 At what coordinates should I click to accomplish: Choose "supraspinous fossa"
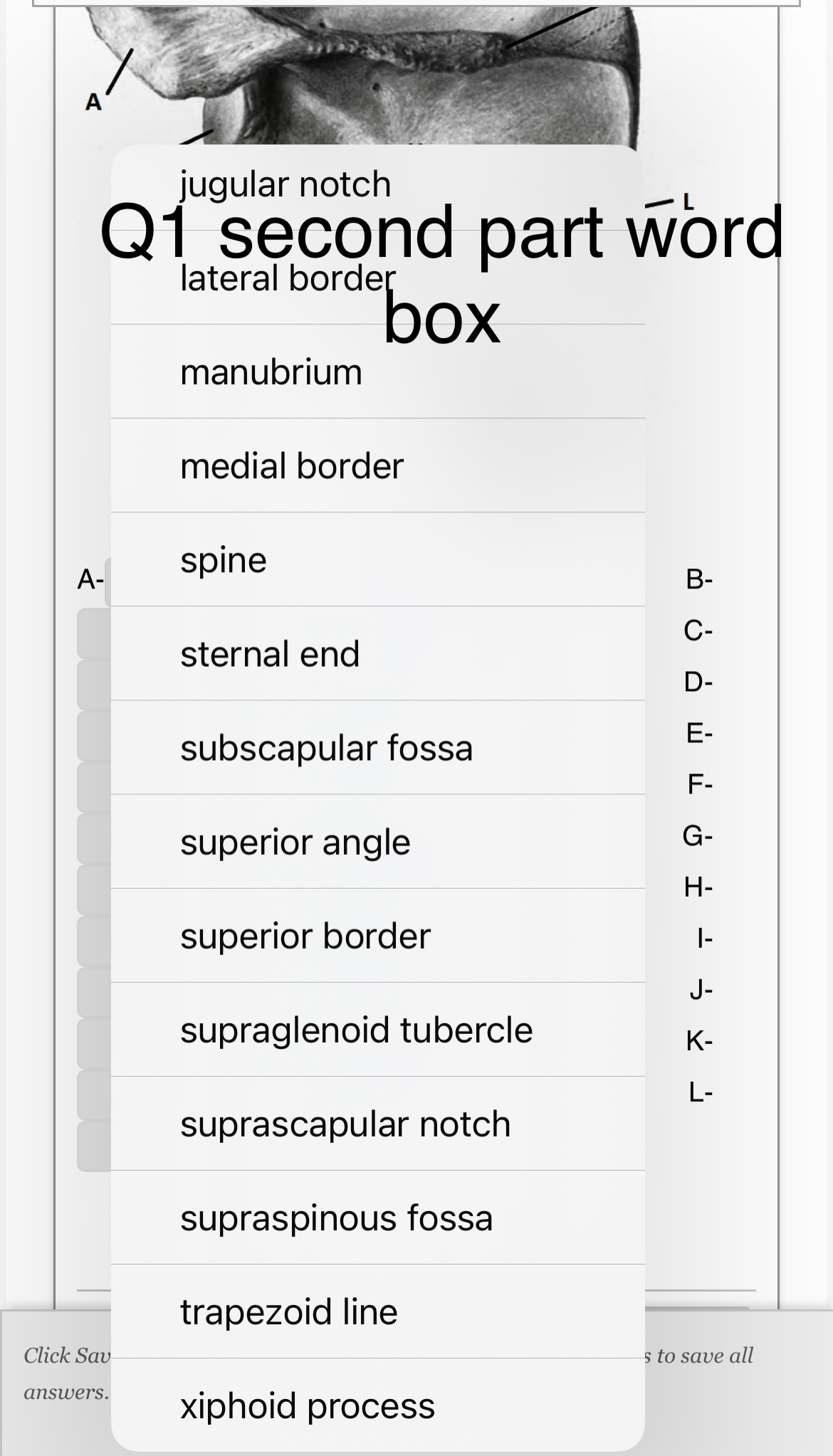(378, 1217)
